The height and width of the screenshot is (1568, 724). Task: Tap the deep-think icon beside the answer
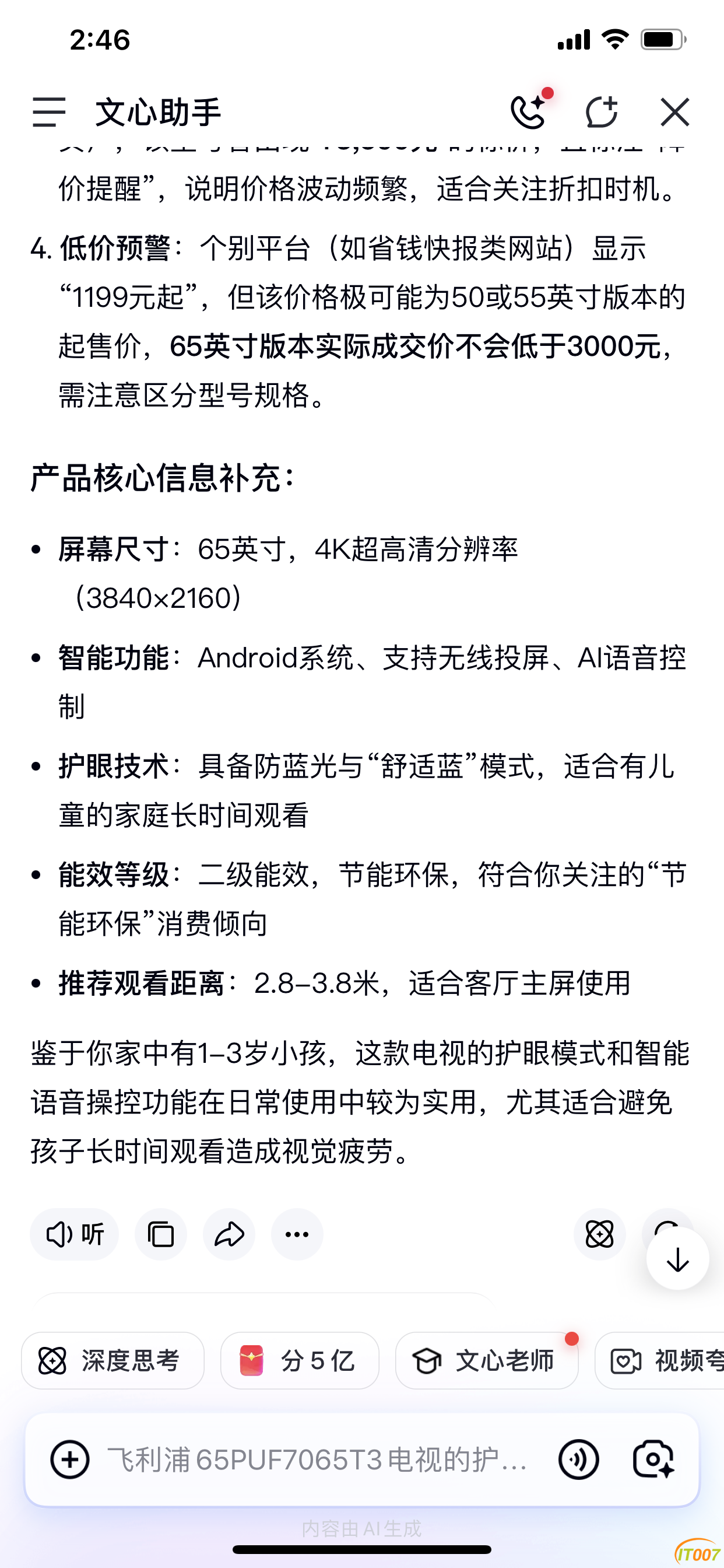(599, 1234)
